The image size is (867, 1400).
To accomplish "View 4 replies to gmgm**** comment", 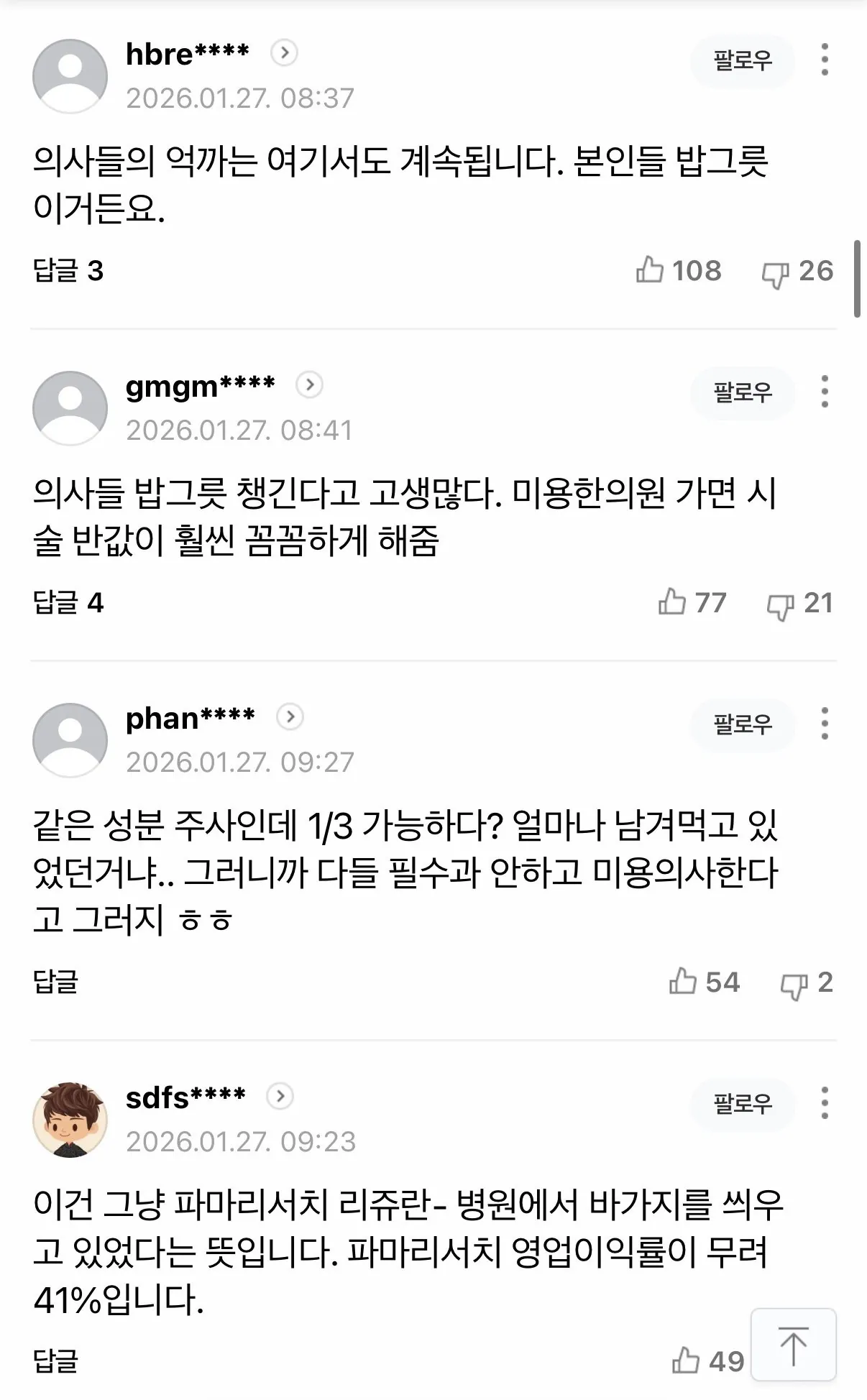I will pos(68,603).
